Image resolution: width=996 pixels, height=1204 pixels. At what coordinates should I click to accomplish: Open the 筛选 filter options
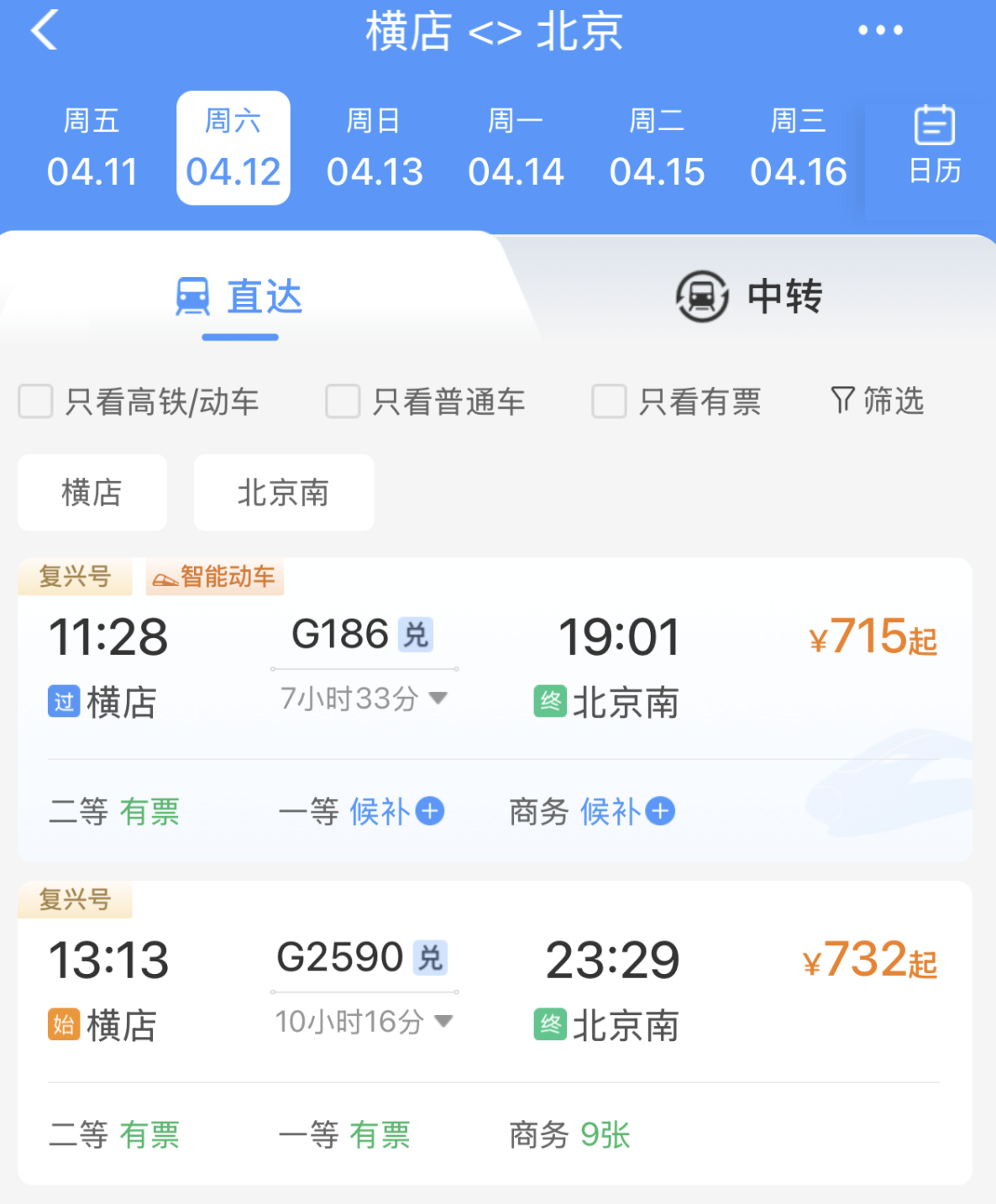[878, 400]
